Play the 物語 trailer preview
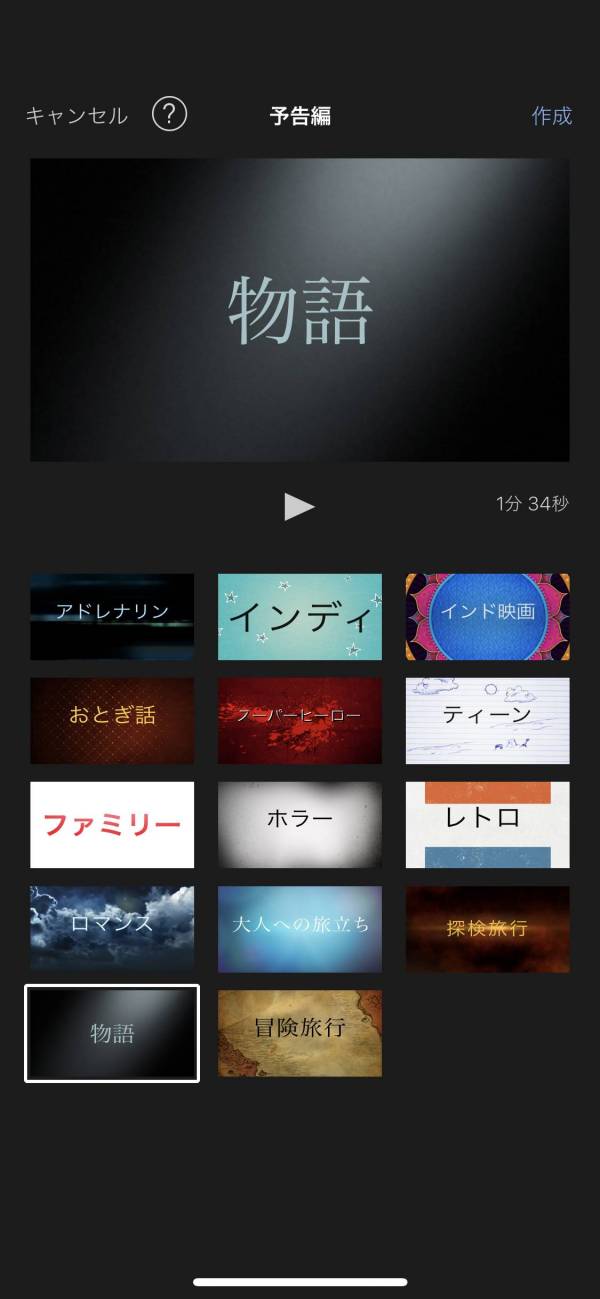Screen dimensions: 600x1299 (299, 506)
